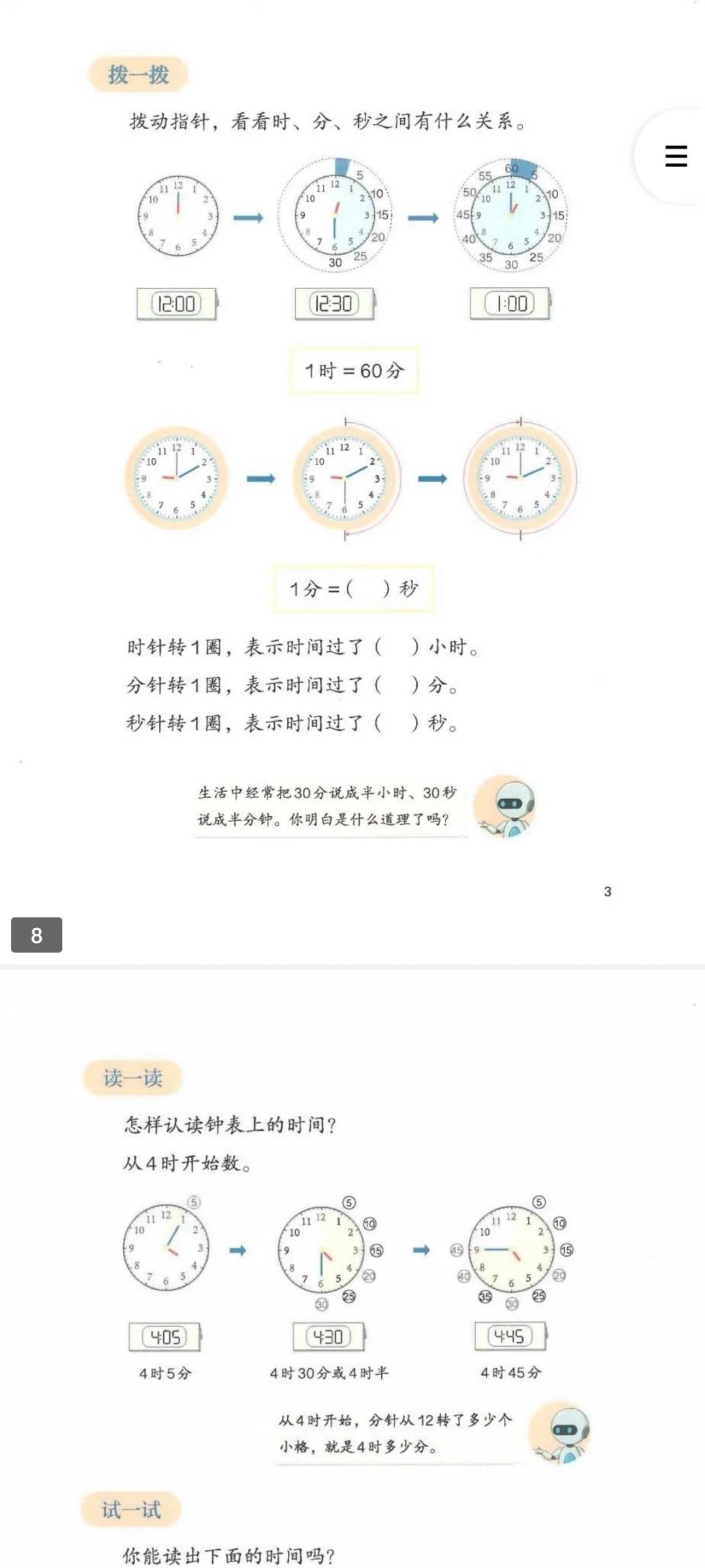The width and height of the screenshot is (705, 1568).
Task: Open the floating hamburger menu button
Action: coord(676,157)
